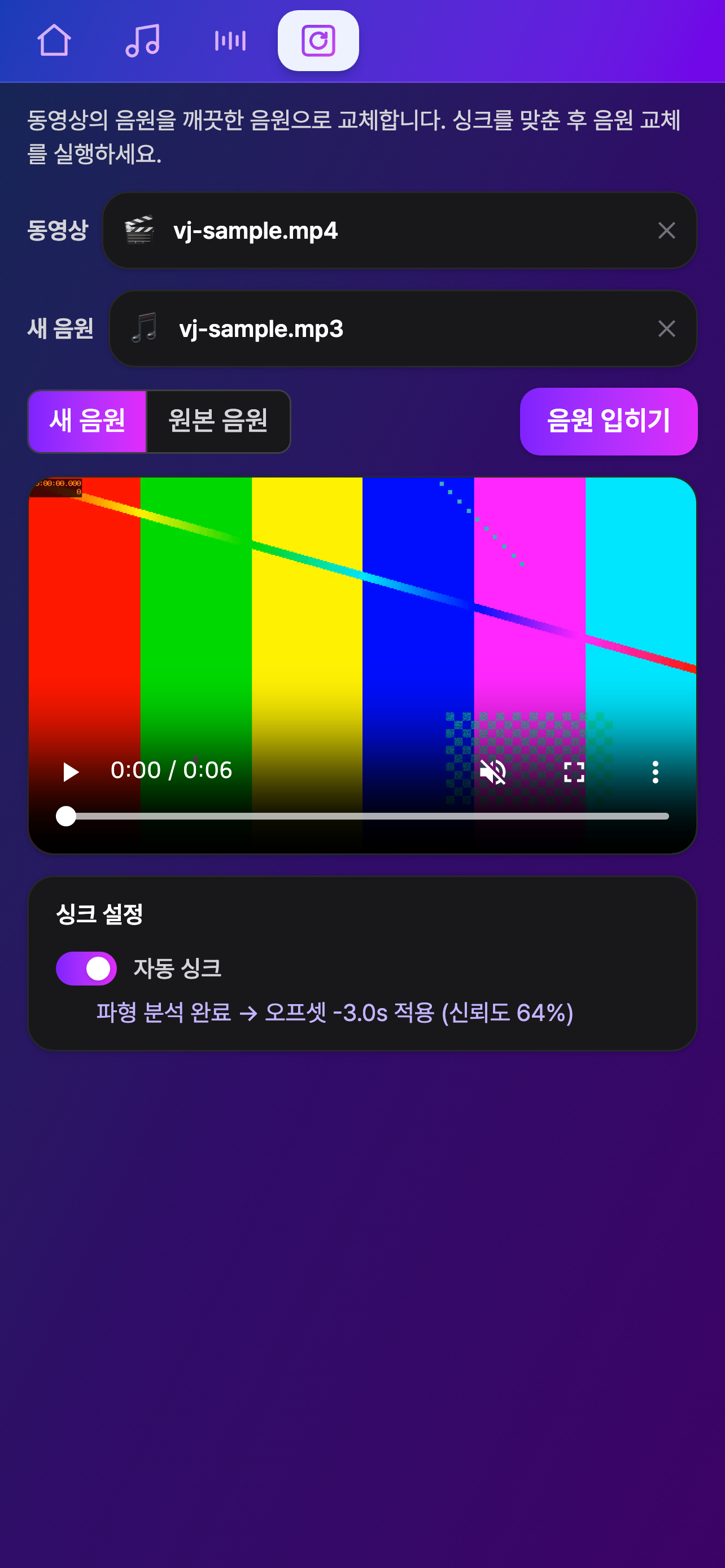Open the music note tab
Screen dimensions: 725x1568
coord(142,41)
